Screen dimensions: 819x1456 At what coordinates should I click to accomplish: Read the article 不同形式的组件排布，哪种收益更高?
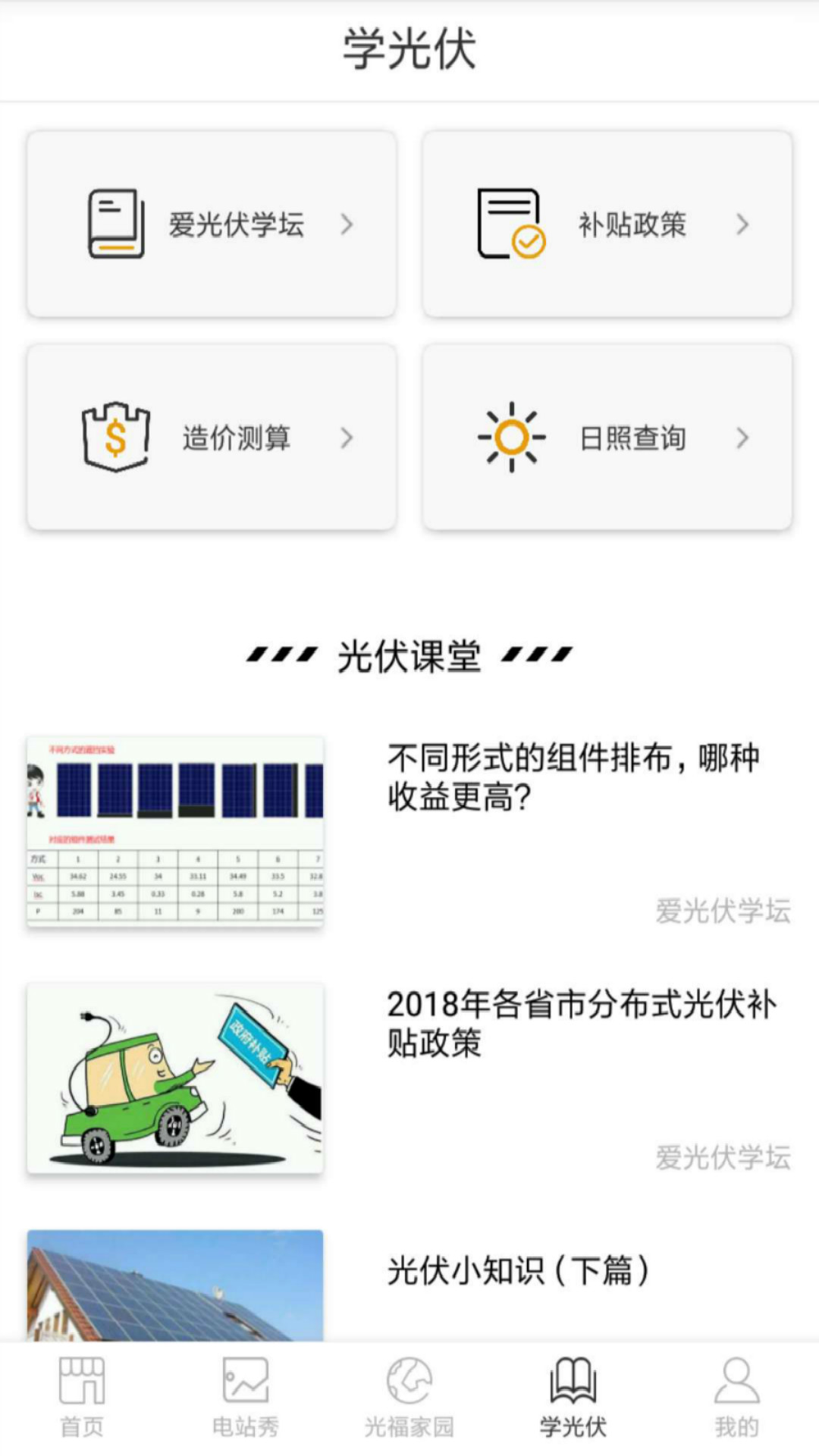tap(573, 777)
